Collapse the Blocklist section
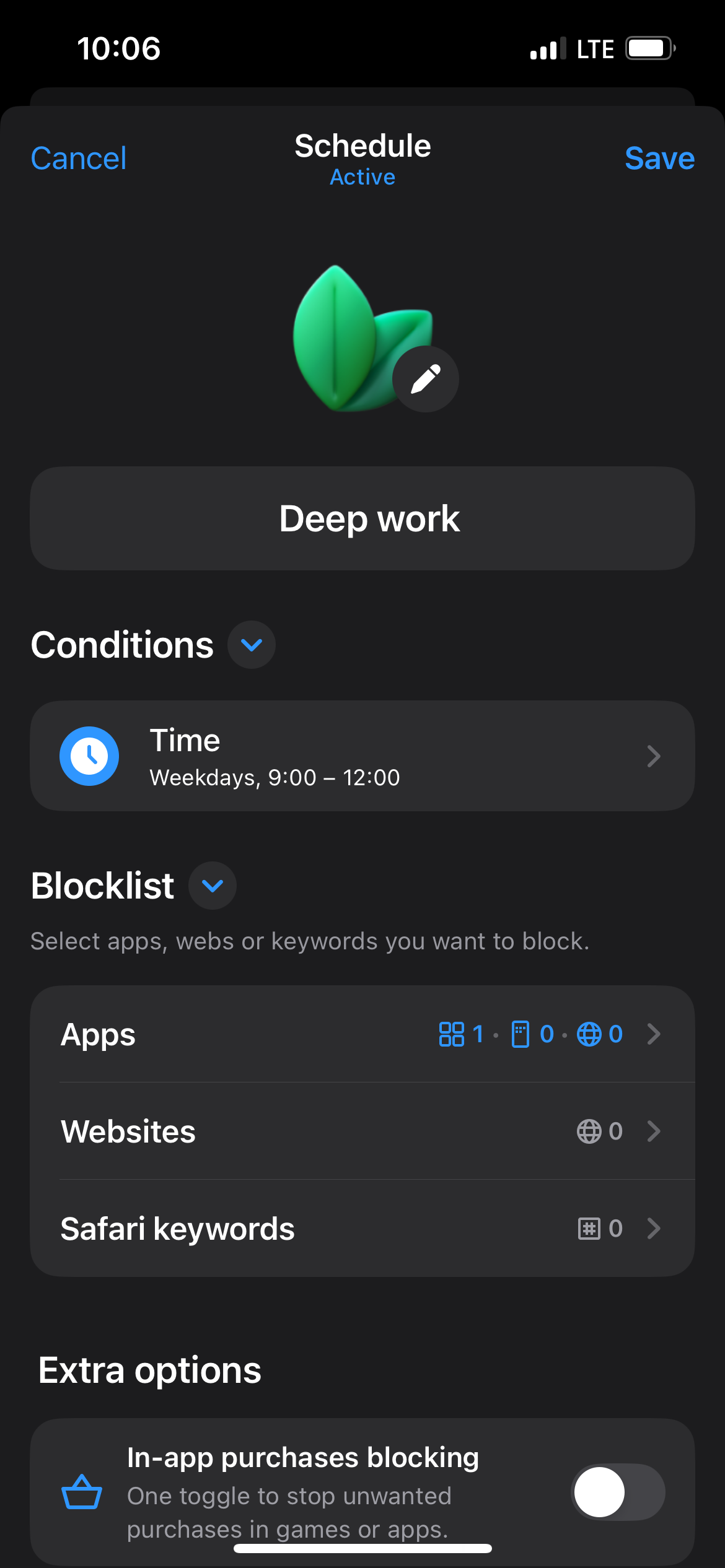This screenshot has width=725, height=1568. pyautogui.click(x=213, y=886)
